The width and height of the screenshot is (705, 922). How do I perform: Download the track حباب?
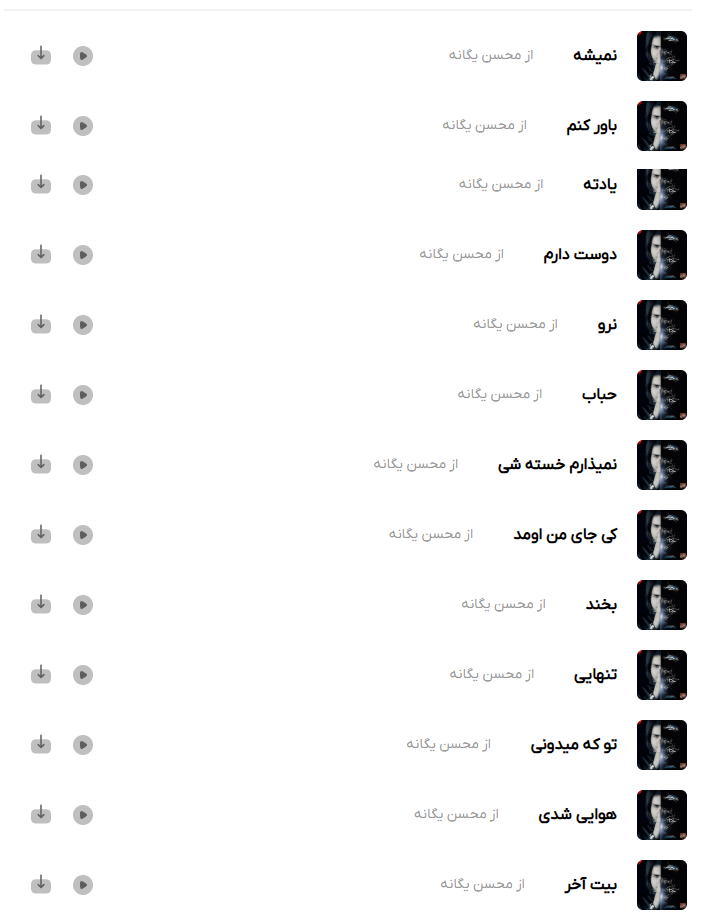tap(40, 394)
